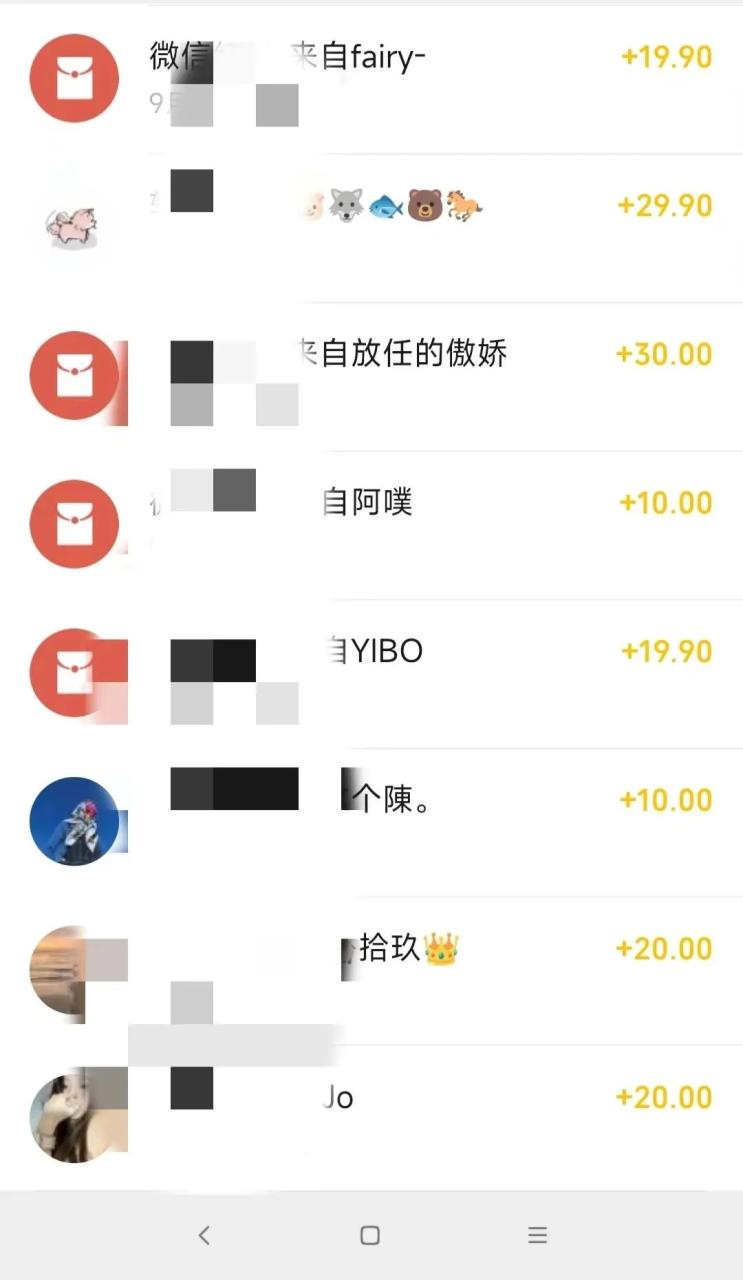Select the +19.90 amount from fairy-

(664, 57)
